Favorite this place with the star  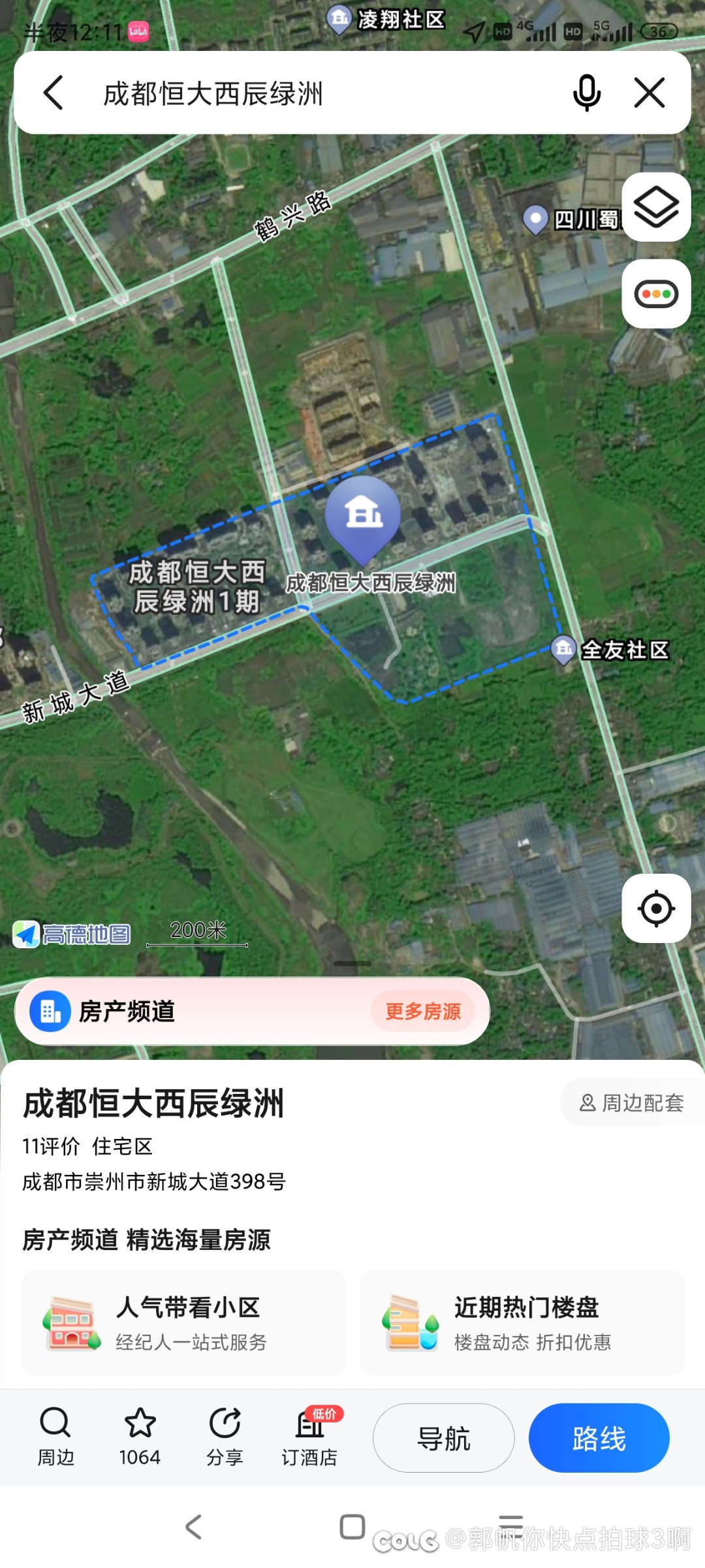[x=140, y=1437]
